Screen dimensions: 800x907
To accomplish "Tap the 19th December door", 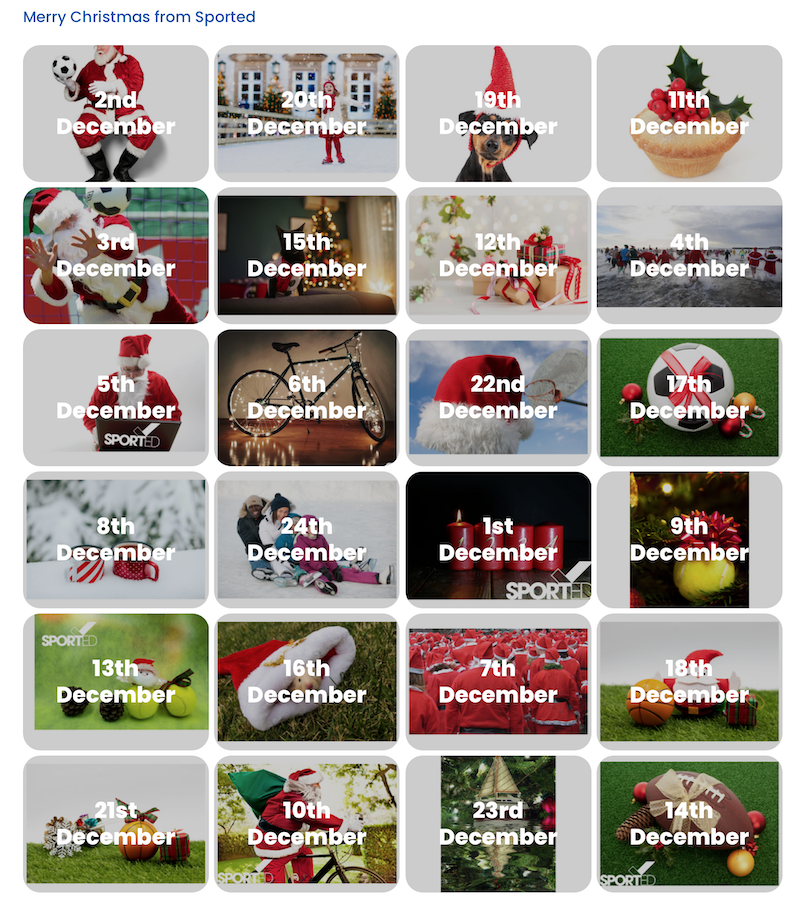I will coord(498,113).
